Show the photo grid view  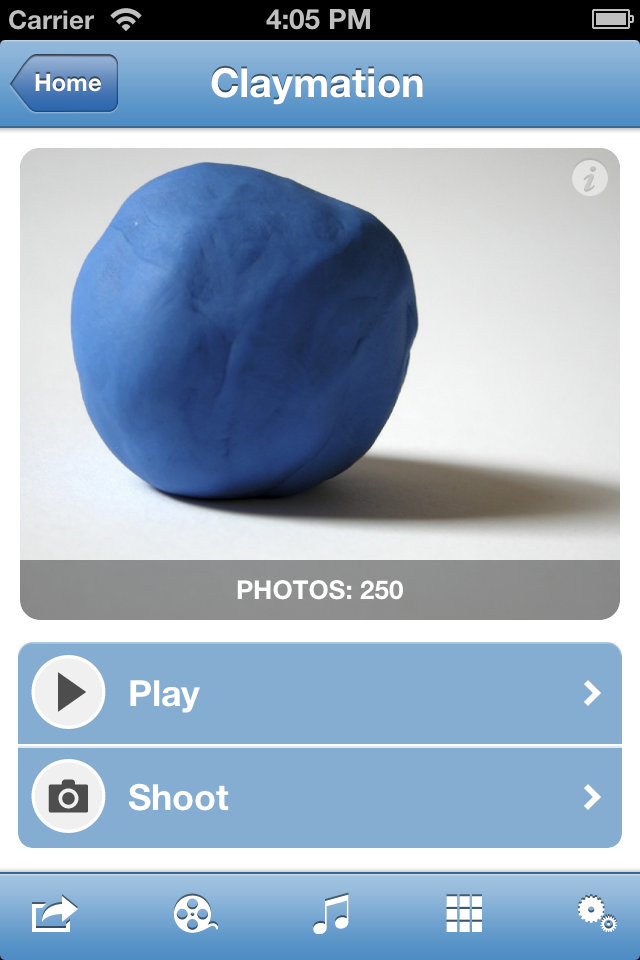tap(464, 914)
